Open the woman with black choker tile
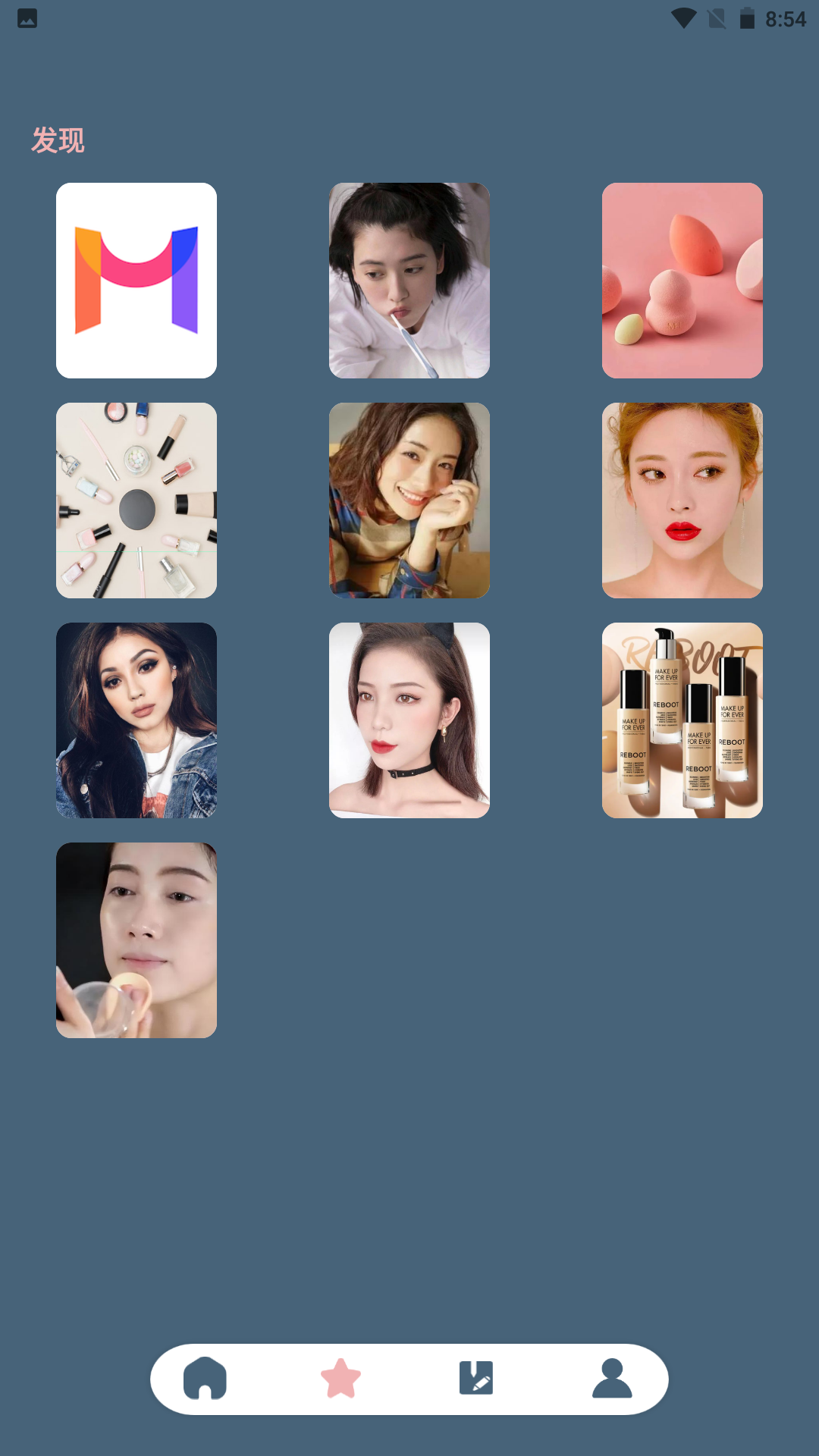This screenshot has width=819, height=1456. 409,720
